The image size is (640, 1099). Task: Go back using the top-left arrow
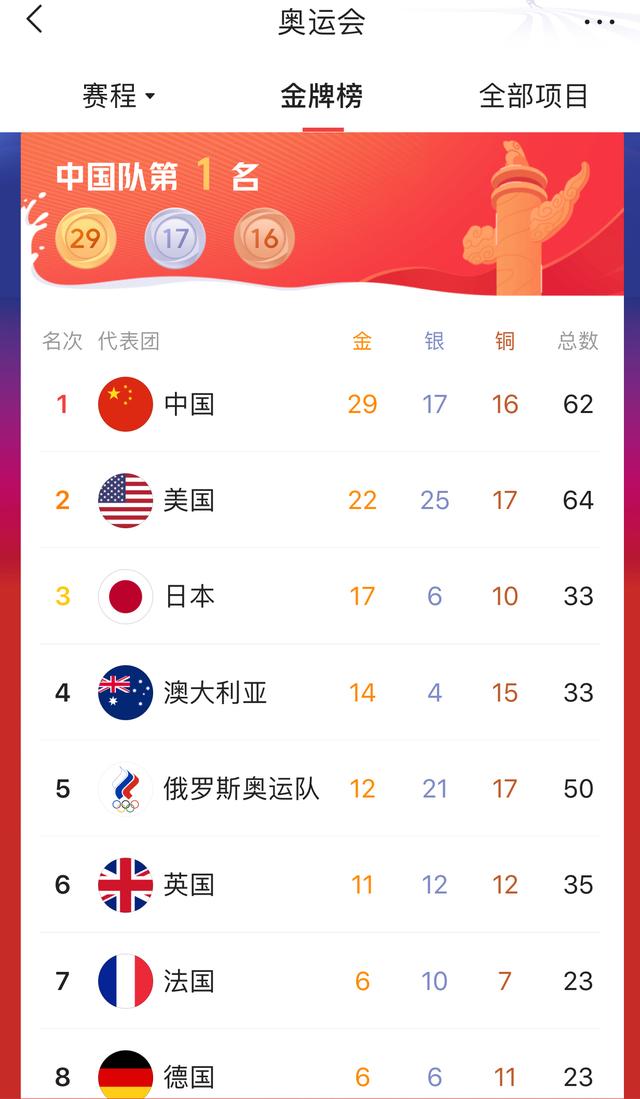35,19
